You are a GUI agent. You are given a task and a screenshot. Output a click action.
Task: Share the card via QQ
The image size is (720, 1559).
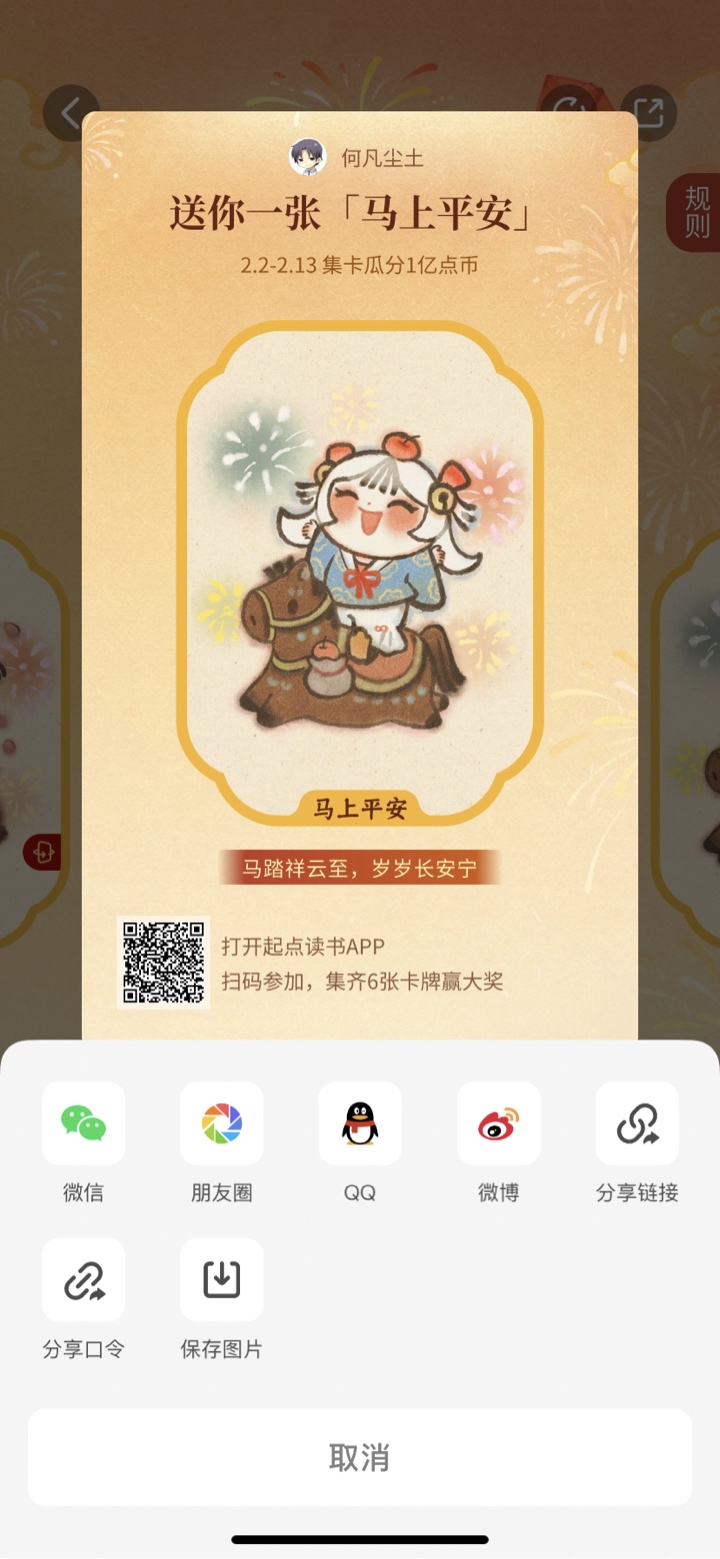[x=360, y=1123]
